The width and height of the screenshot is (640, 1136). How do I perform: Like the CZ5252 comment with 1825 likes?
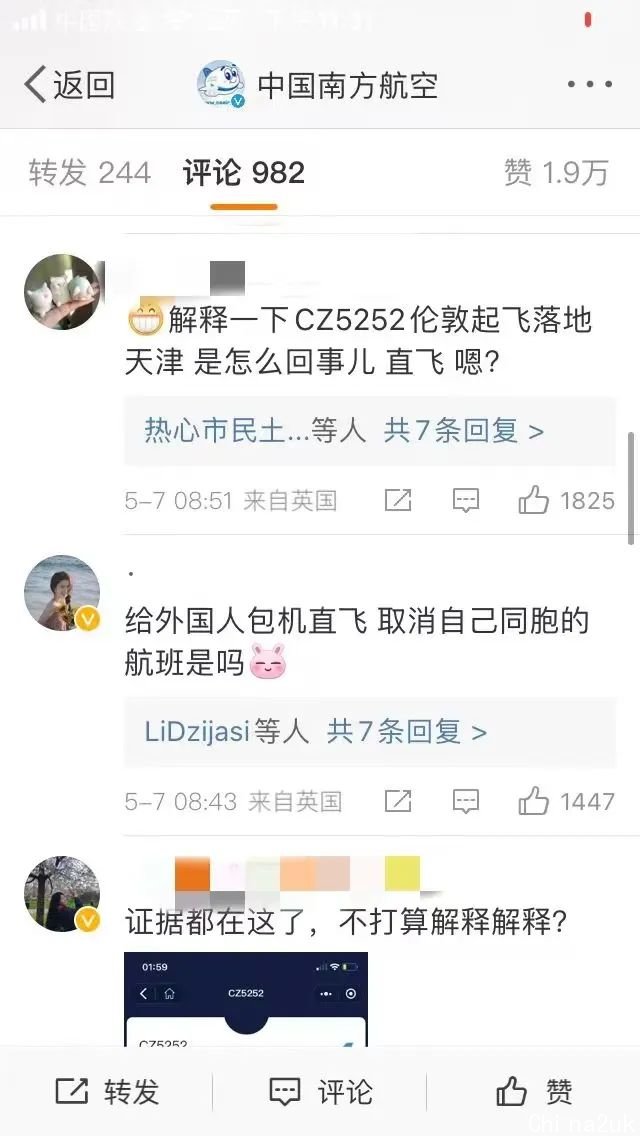(x=566, y=501)
